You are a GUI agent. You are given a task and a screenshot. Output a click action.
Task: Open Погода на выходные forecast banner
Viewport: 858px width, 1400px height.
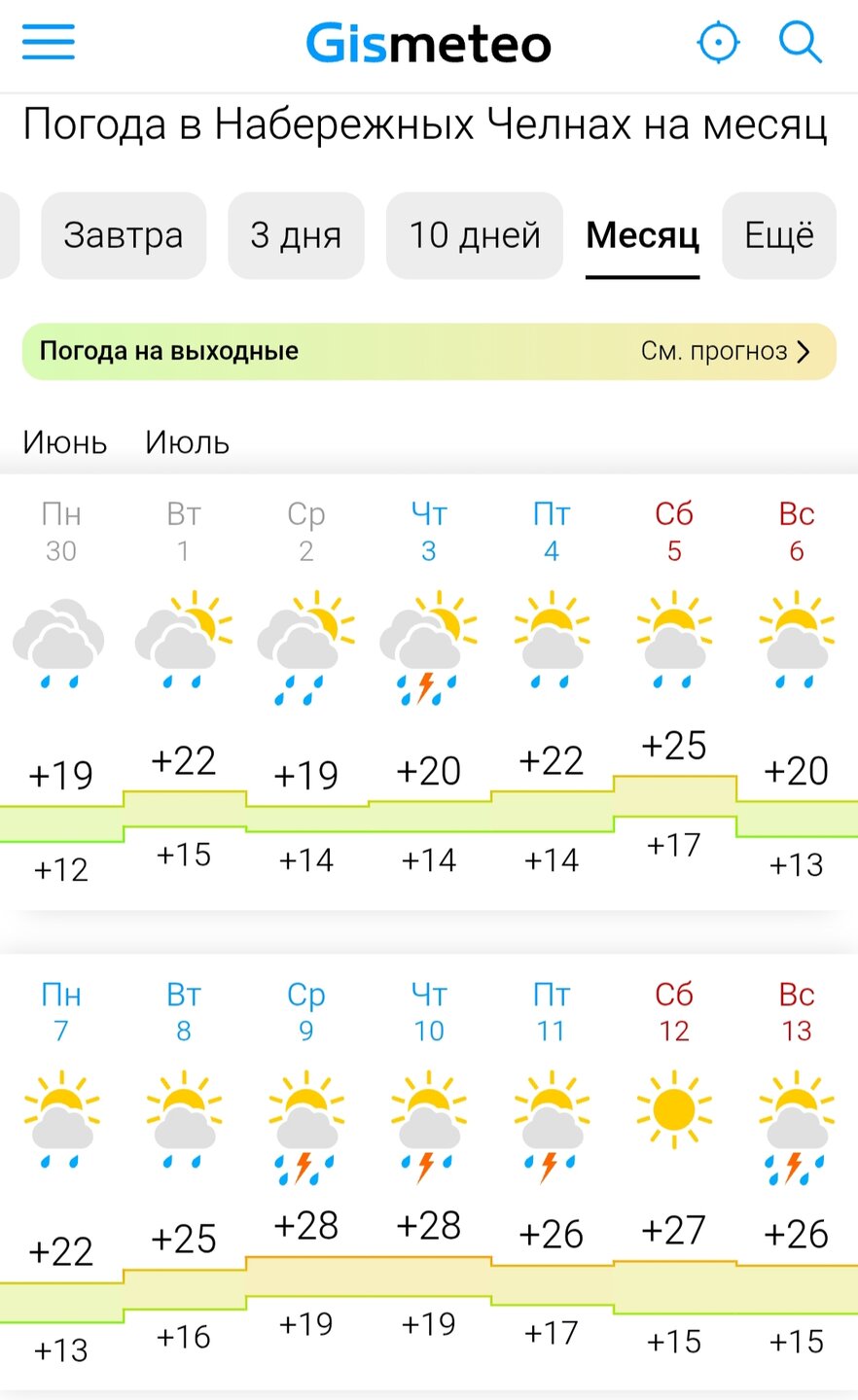pyautogui.click(x=429, y=351)
